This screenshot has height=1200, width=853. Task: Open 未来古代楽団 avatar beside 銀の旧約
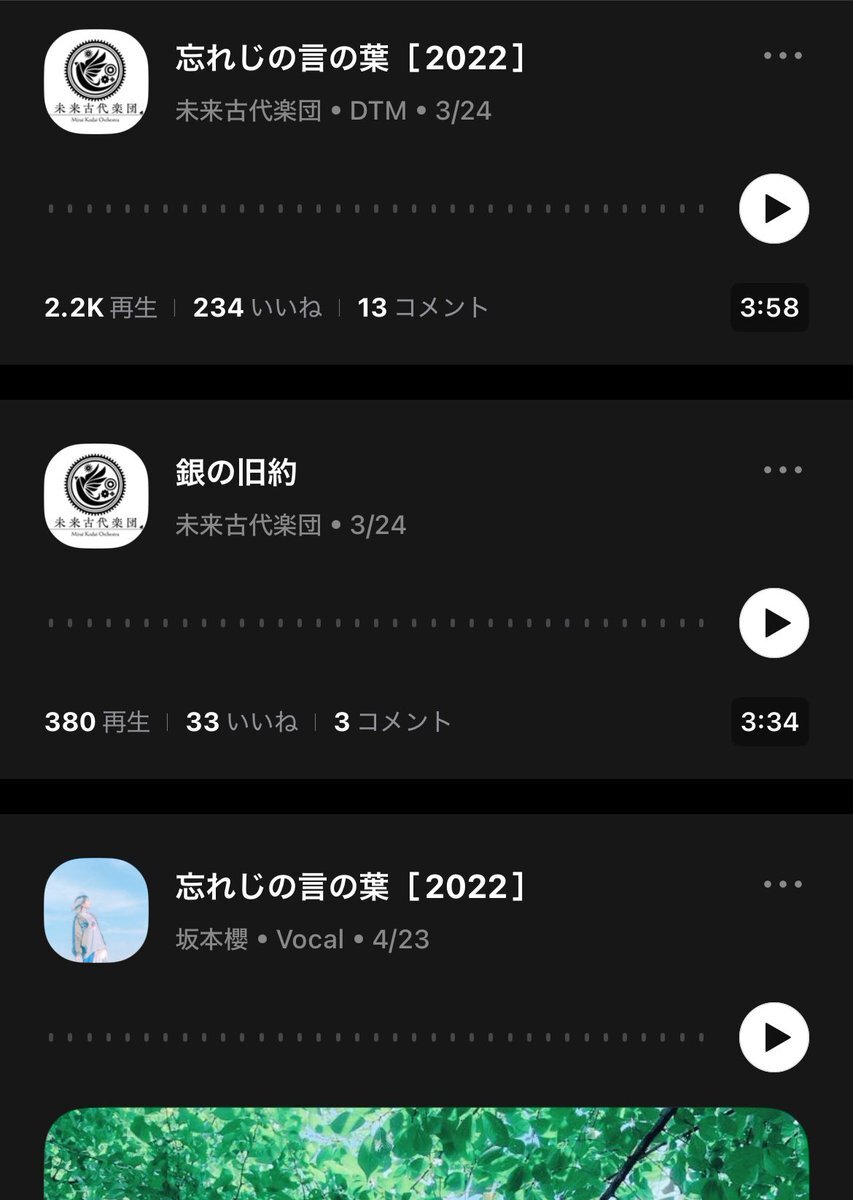(96, 496)
